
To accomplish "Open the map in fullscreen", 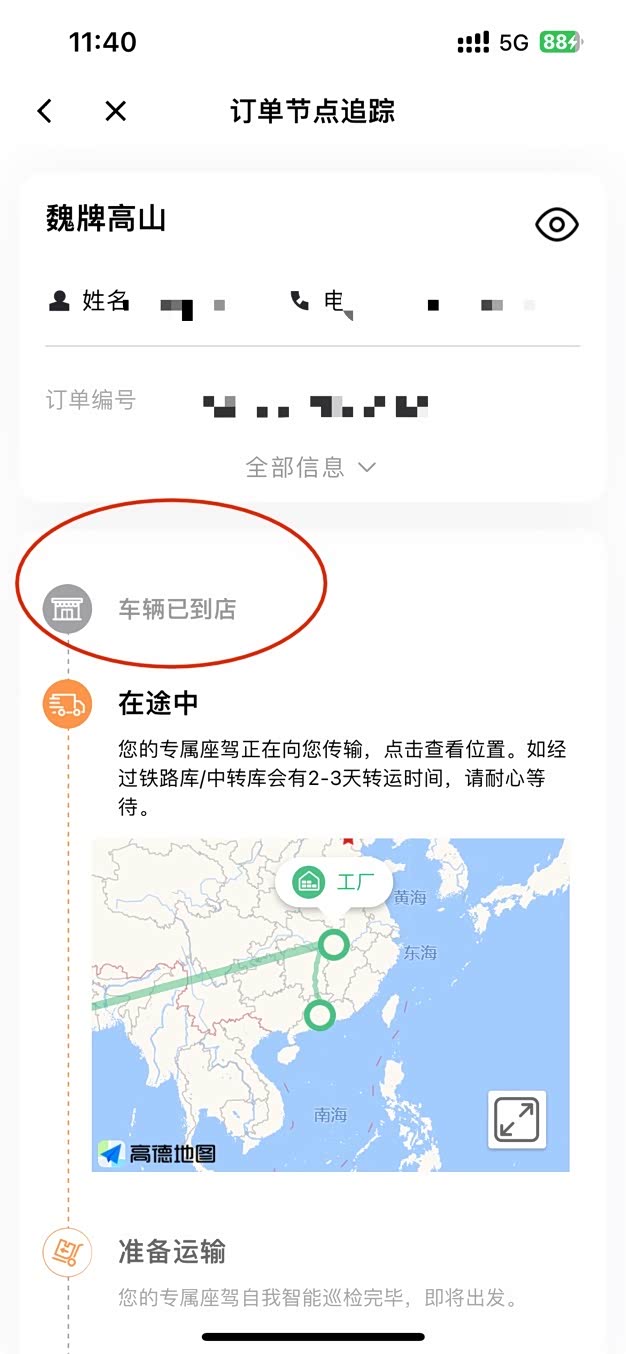I will 517,1119.
